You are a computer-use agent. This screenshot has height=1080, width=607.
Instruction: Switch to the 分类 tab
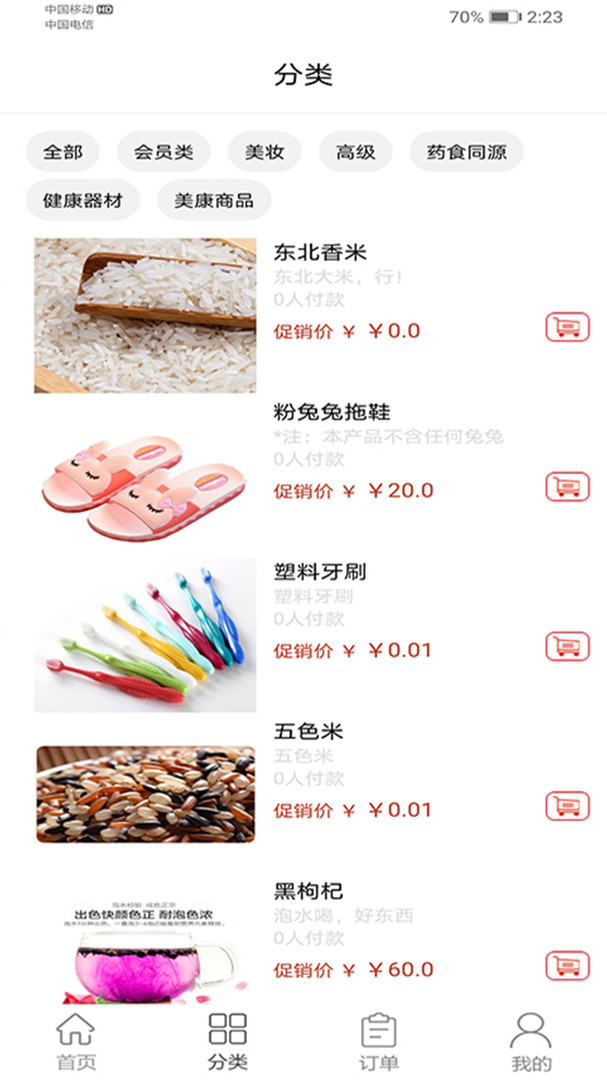(x=228, y=1041)
